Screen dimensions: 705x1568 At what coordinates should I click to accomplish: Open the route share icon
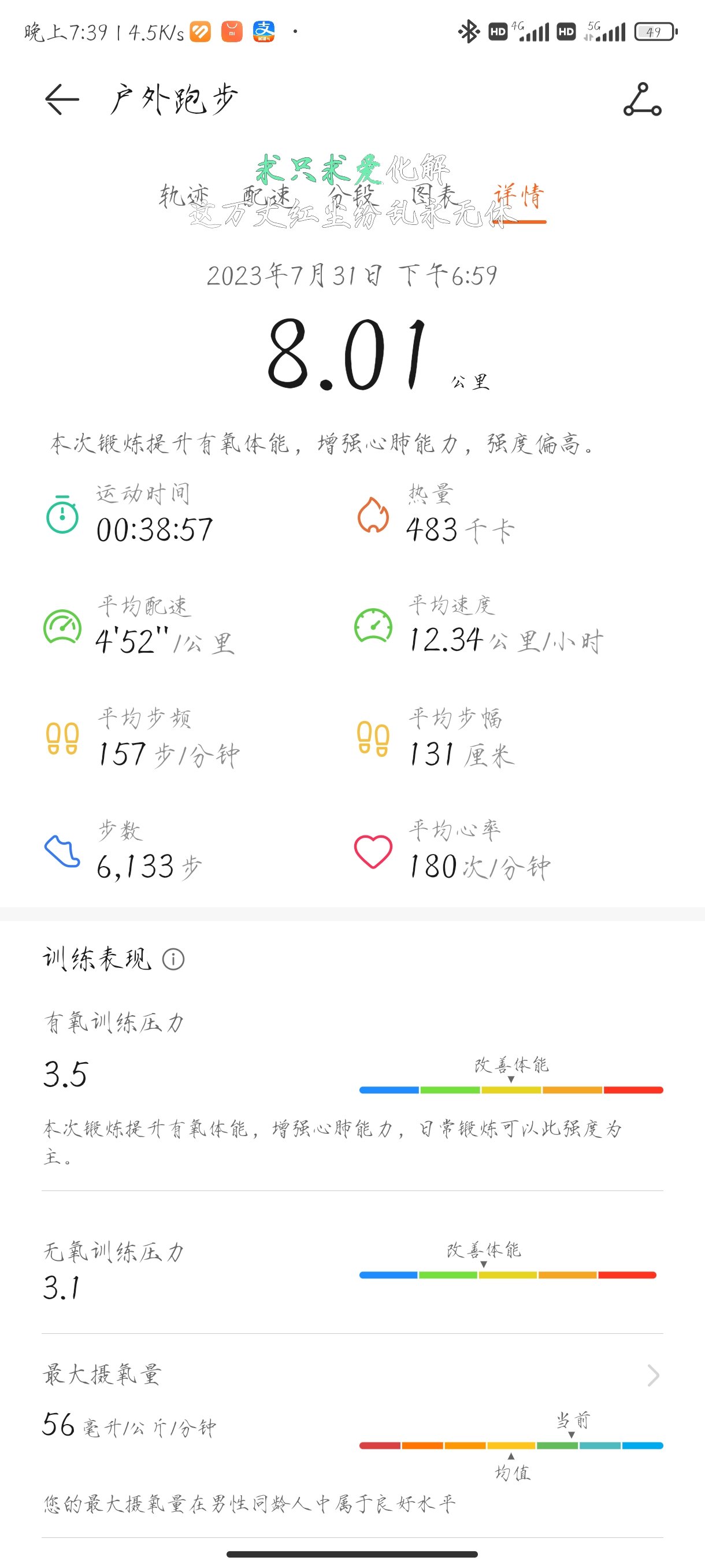pyautogui.click(x=643, y=99)
